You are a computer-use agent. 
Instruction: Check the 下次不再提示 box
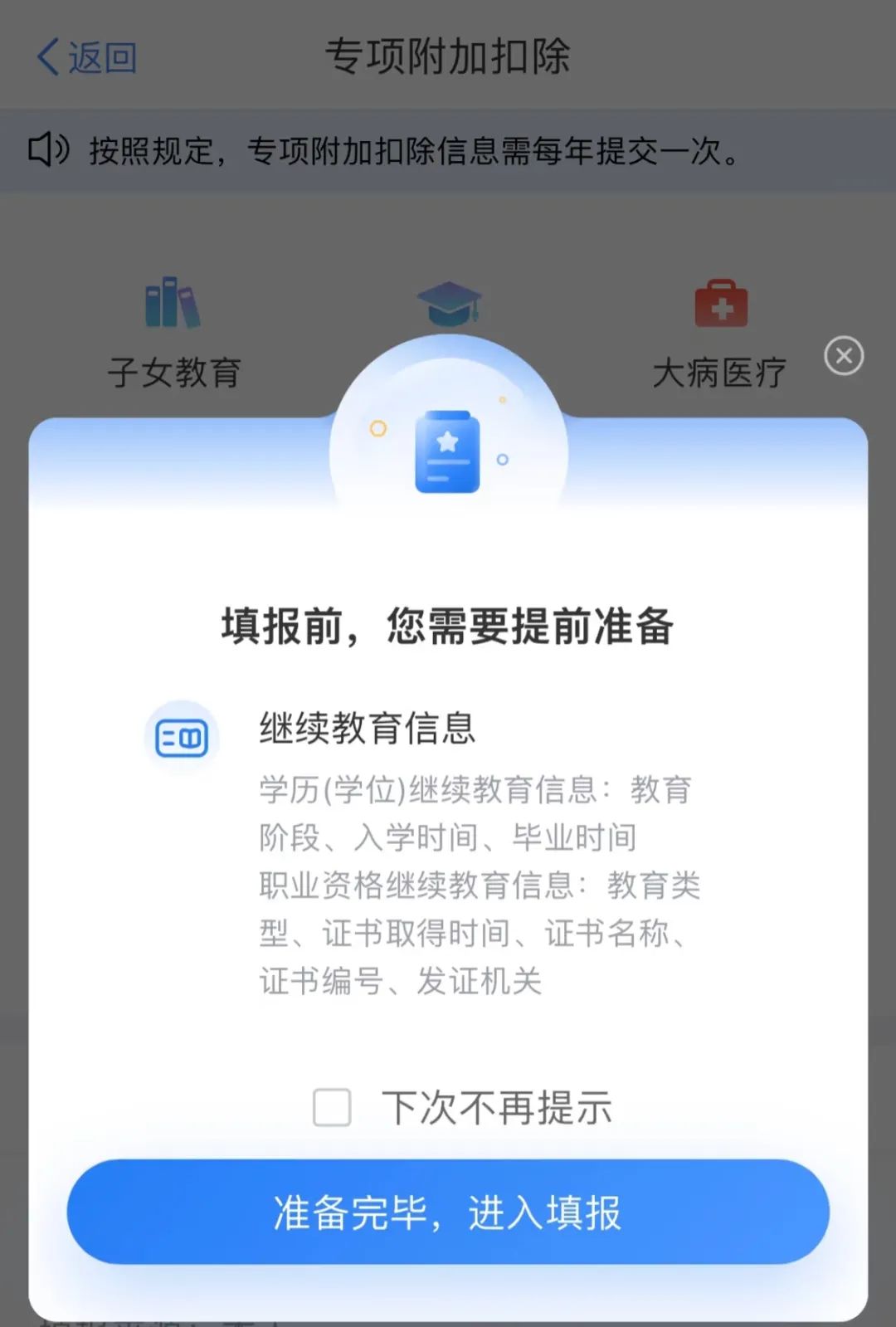pos(332,1107)
